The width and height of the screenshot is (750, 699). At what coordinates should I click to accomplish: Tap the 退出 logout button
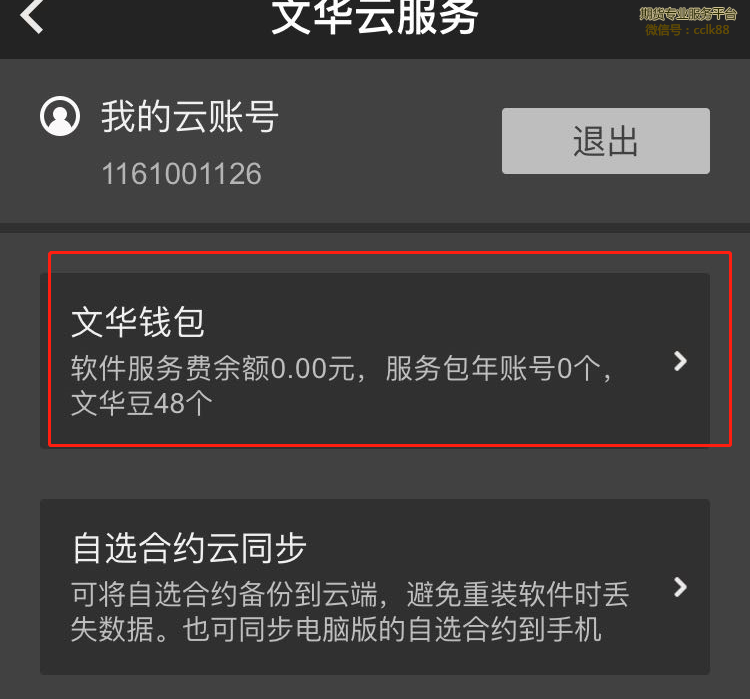605,141
